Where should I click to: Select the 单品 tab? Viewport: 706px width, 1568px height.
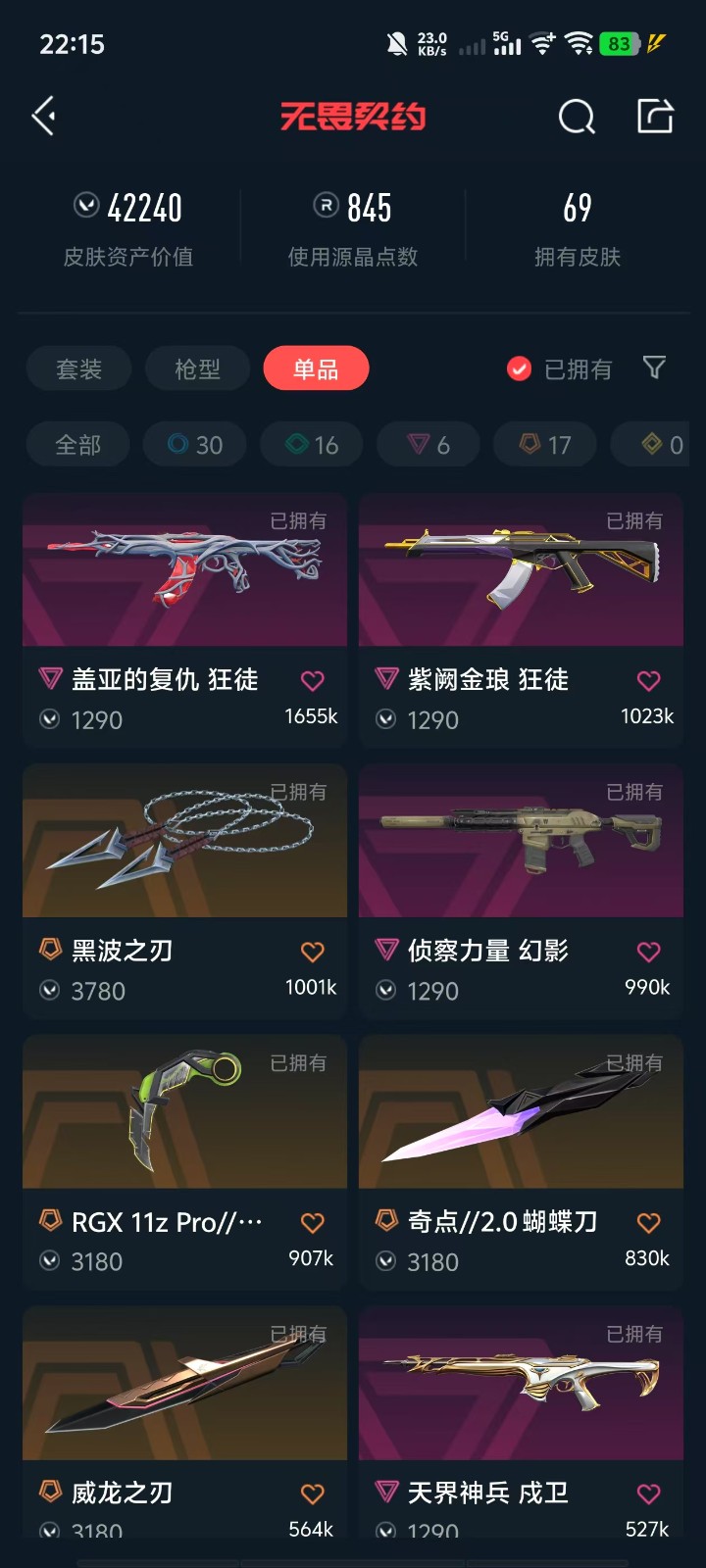click(x=316, y=369)
